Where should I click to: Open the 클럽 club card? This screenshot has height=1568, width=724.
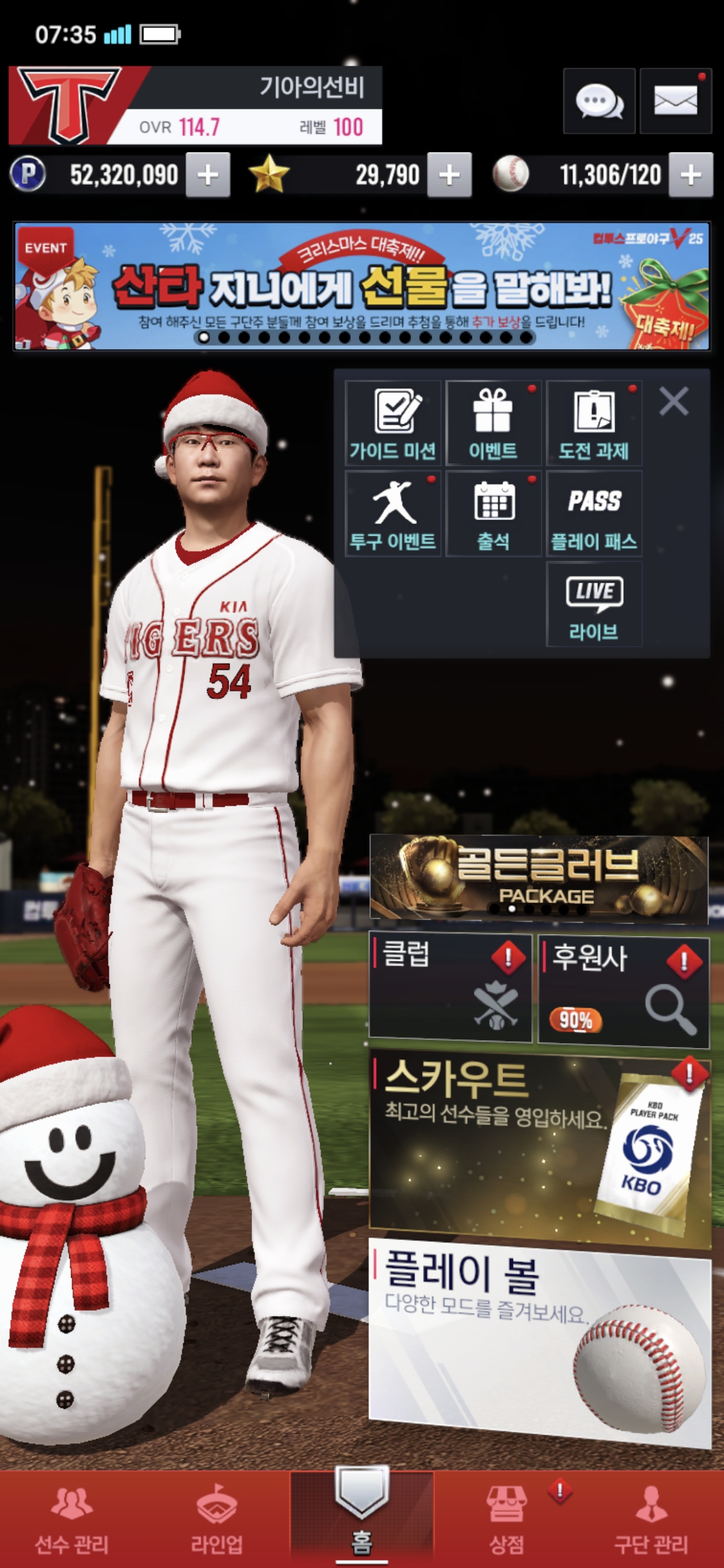pos(450,988)
